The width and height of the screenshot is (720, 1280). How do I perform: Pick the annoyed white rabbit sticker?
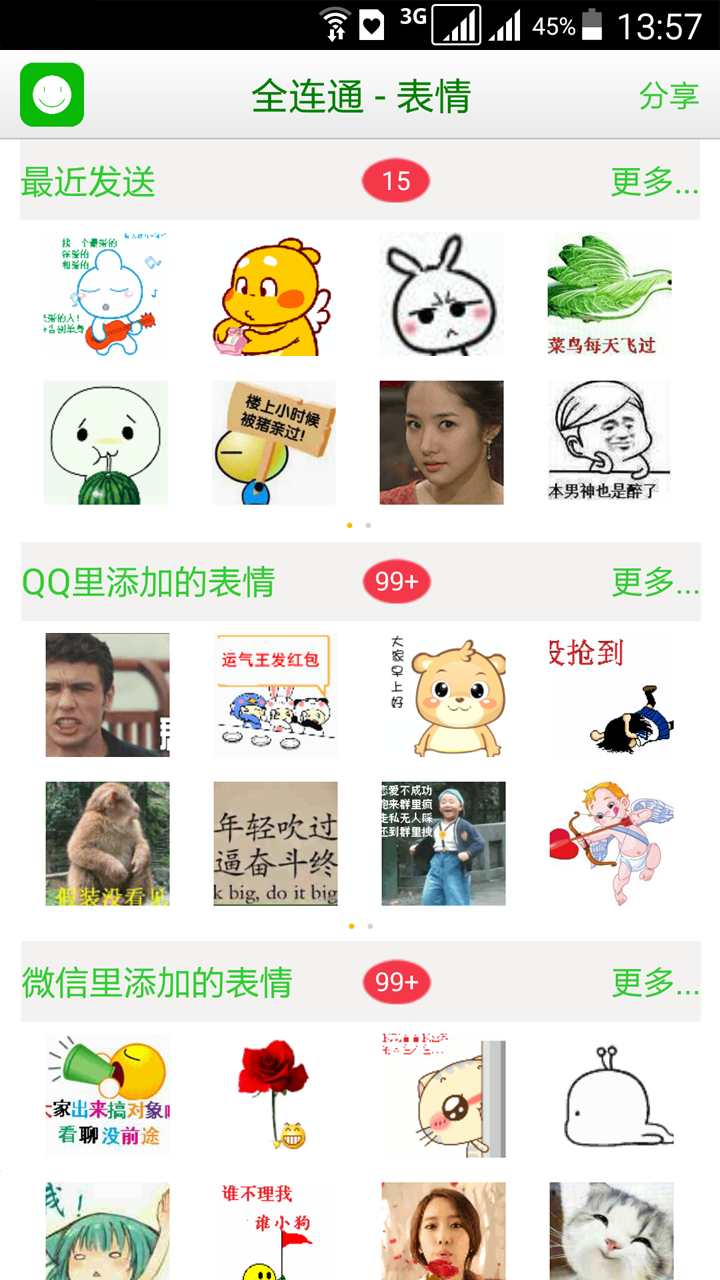441,295
